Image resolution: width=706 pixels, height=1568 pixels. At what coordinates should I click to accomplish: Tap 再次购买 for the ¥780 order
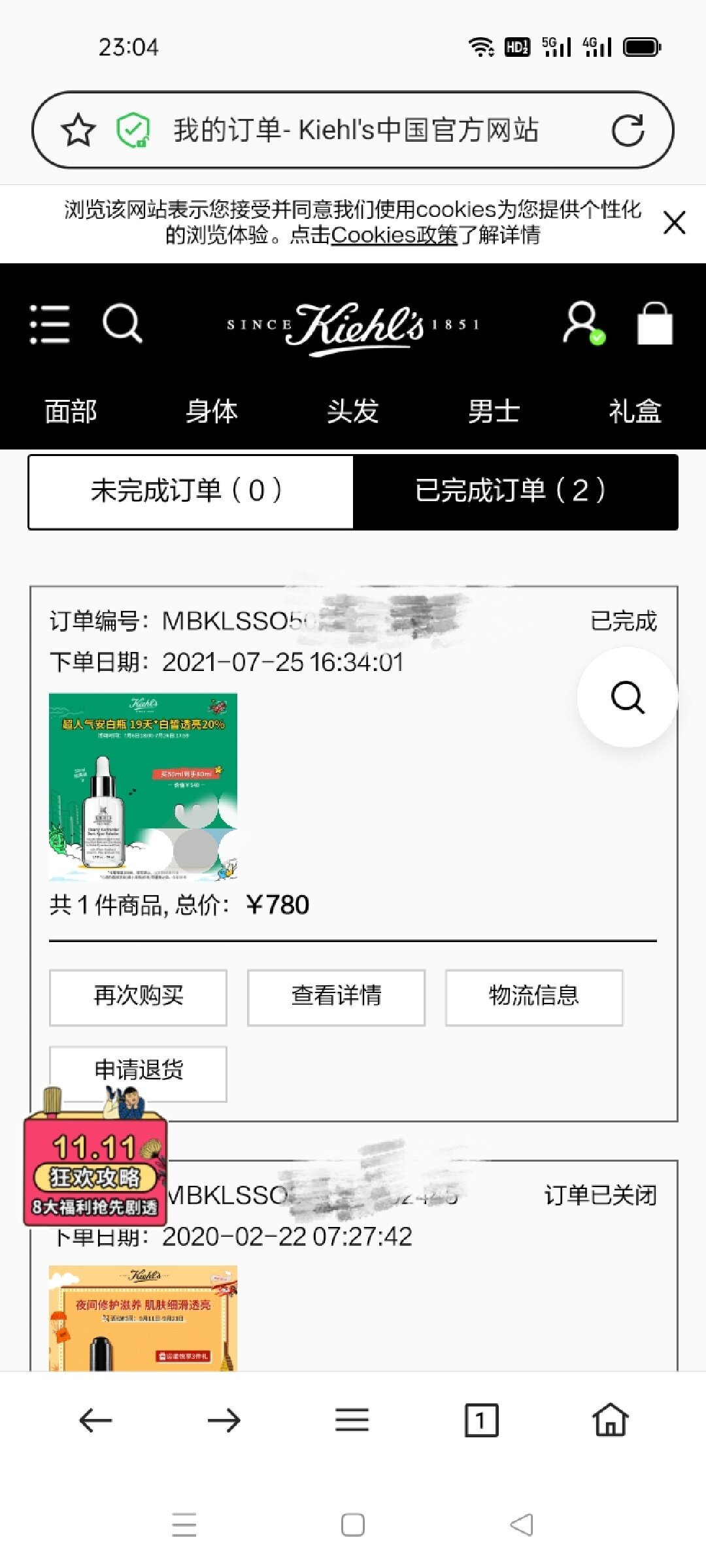(x=138, y=997)
